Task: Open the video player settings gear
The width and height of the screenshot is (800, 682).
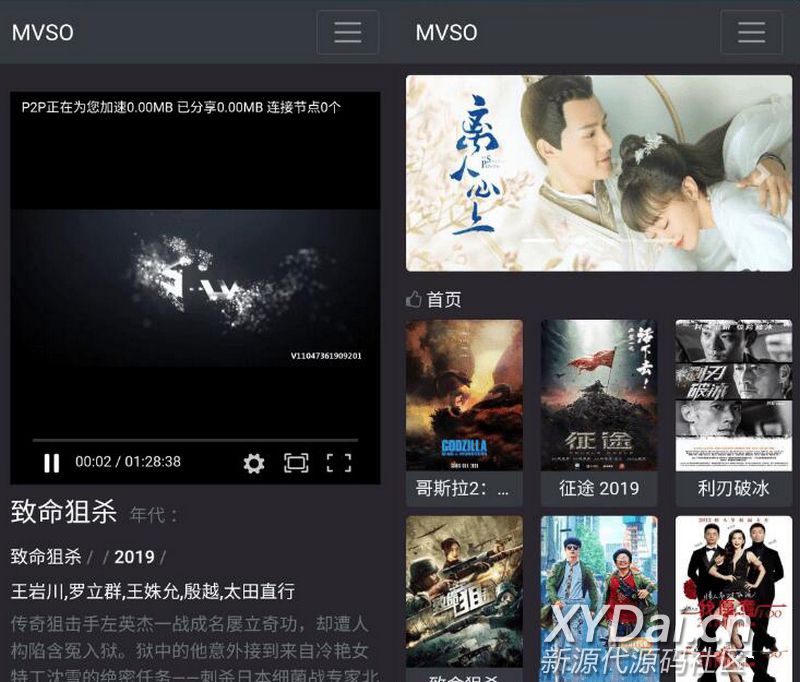Action: (x=254, y=463)
